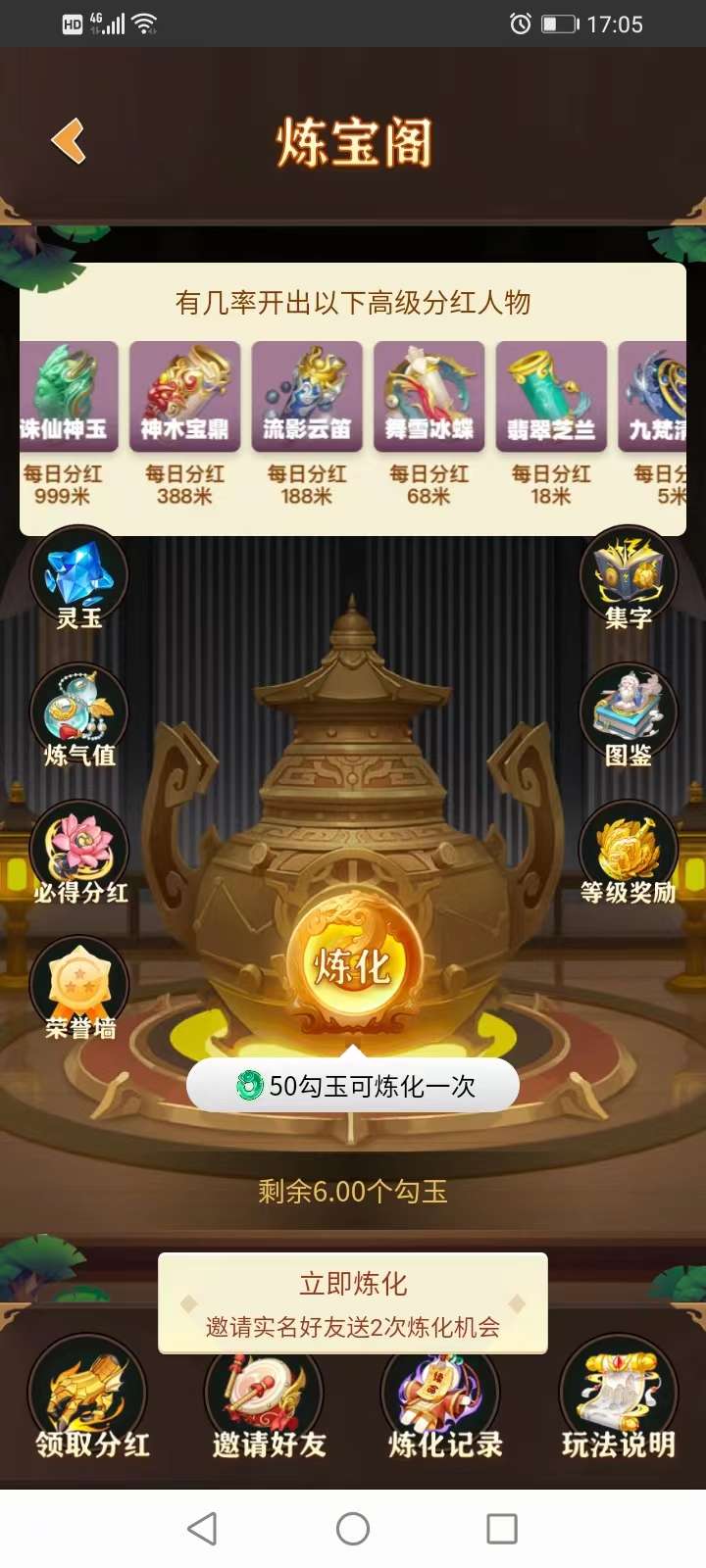The width and height of the screenshot is (706, 1568).
Task: Claim dividends via 领取分红
Action: click(90, 1403)
